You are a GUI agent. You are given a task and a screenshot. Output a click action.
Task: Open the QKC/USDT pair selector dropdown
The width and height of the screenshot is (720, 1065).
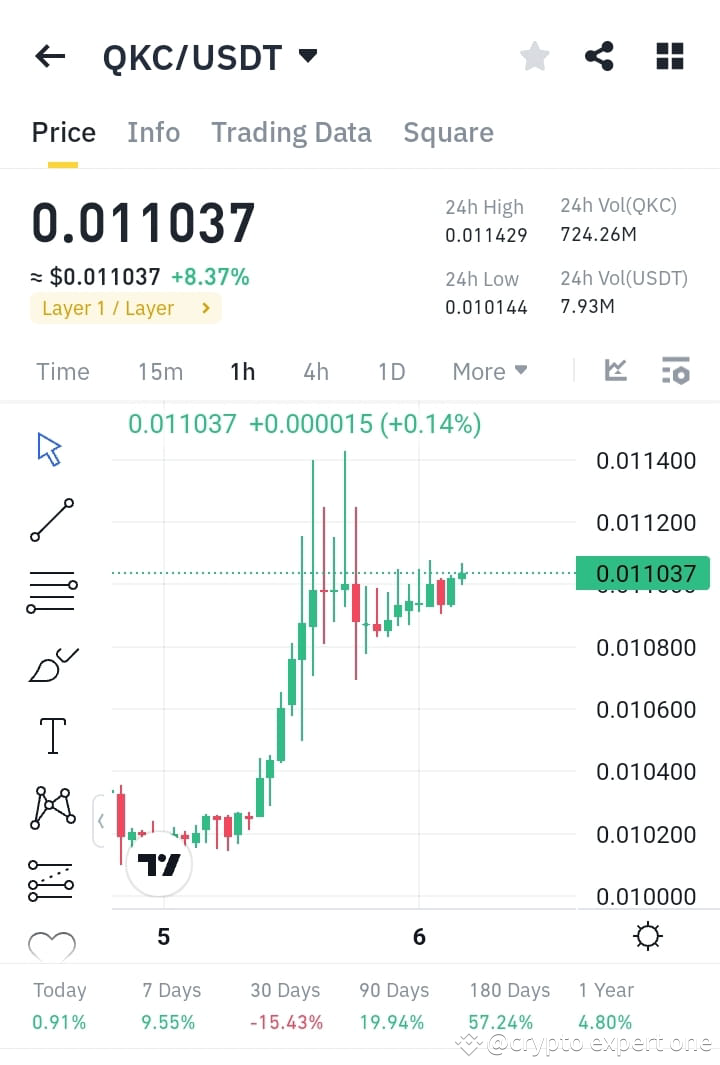[308, 56]
